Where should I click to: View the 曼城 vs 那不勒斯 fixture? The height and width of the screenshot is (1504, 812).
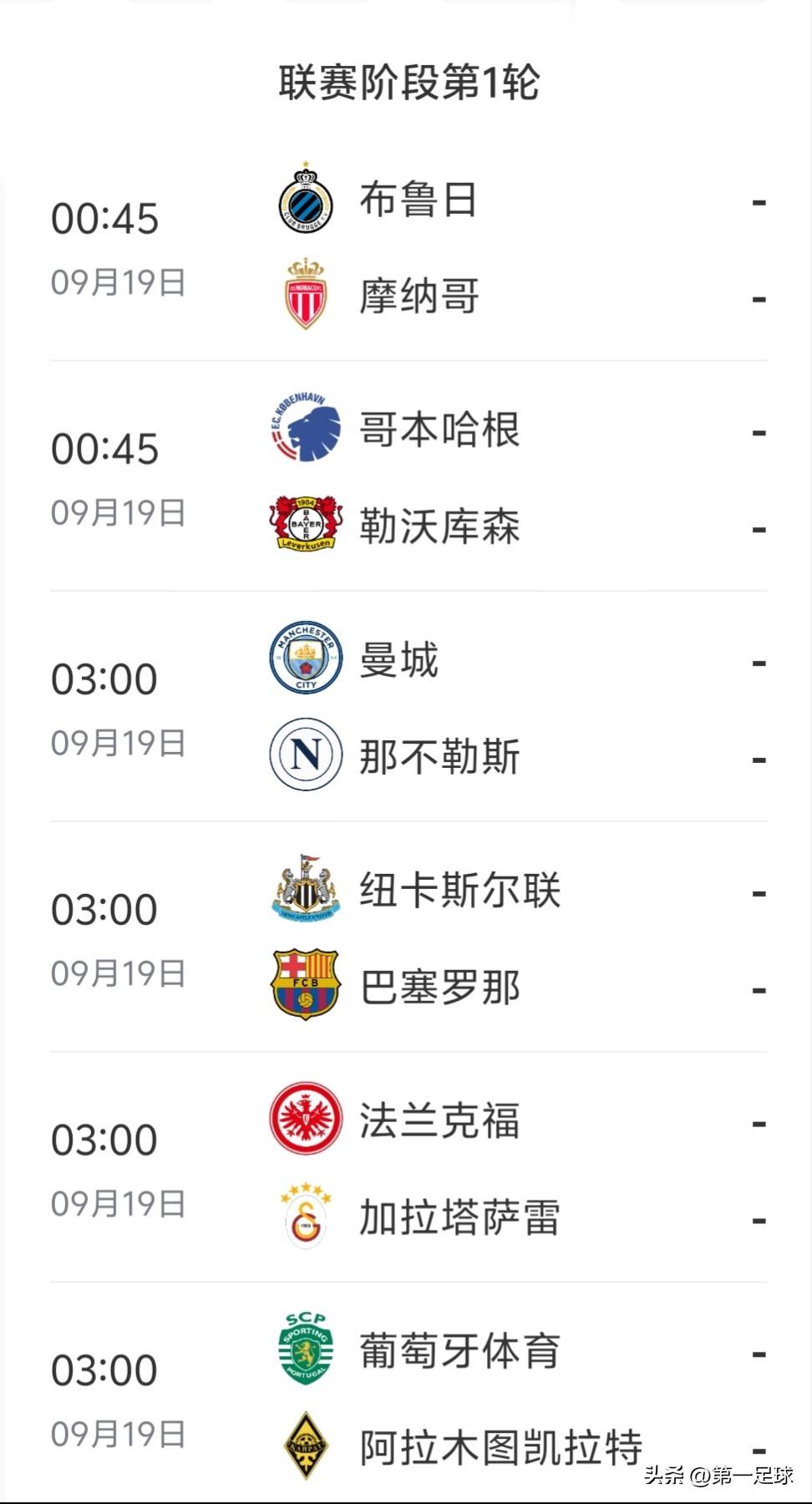(x=409, y=707)
